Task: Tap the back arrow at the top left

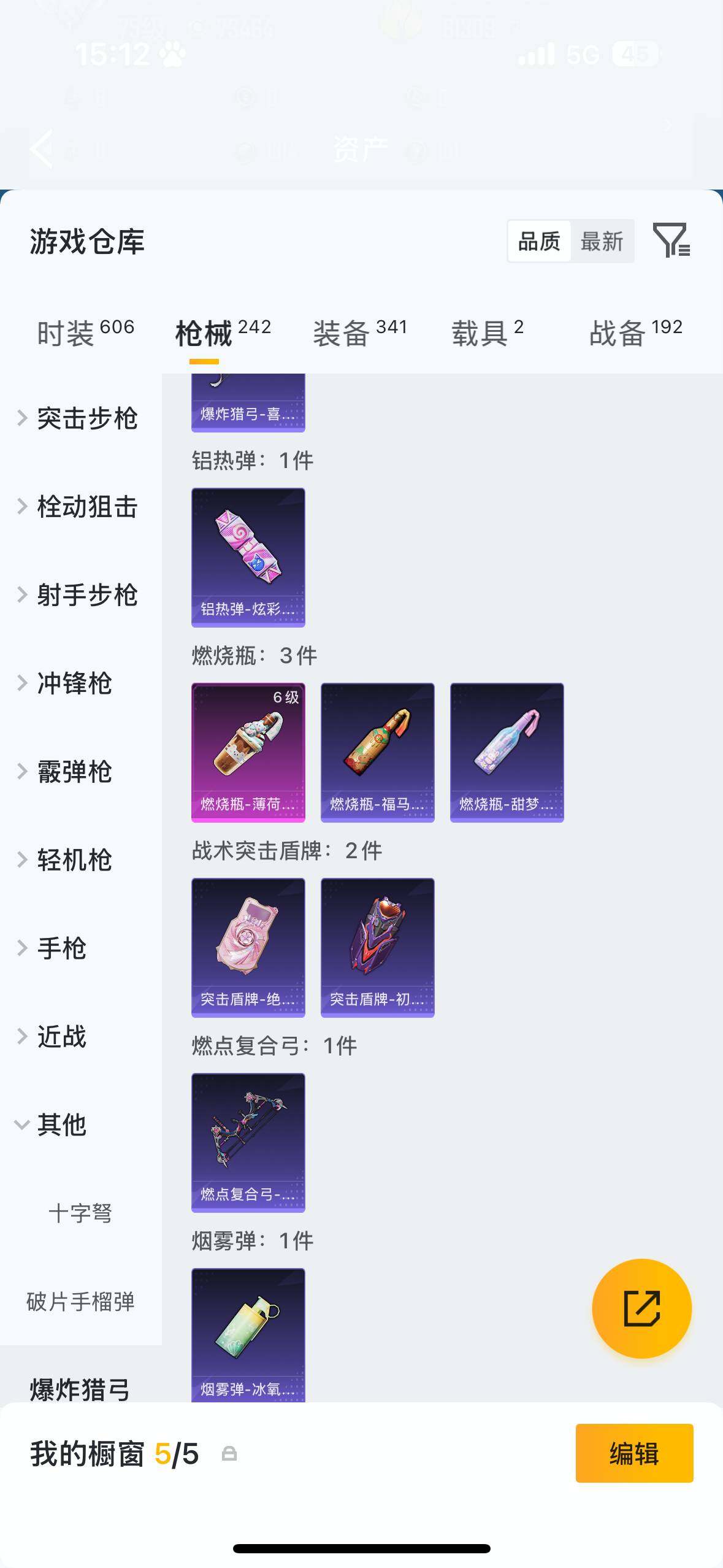Action: [40, 149]
